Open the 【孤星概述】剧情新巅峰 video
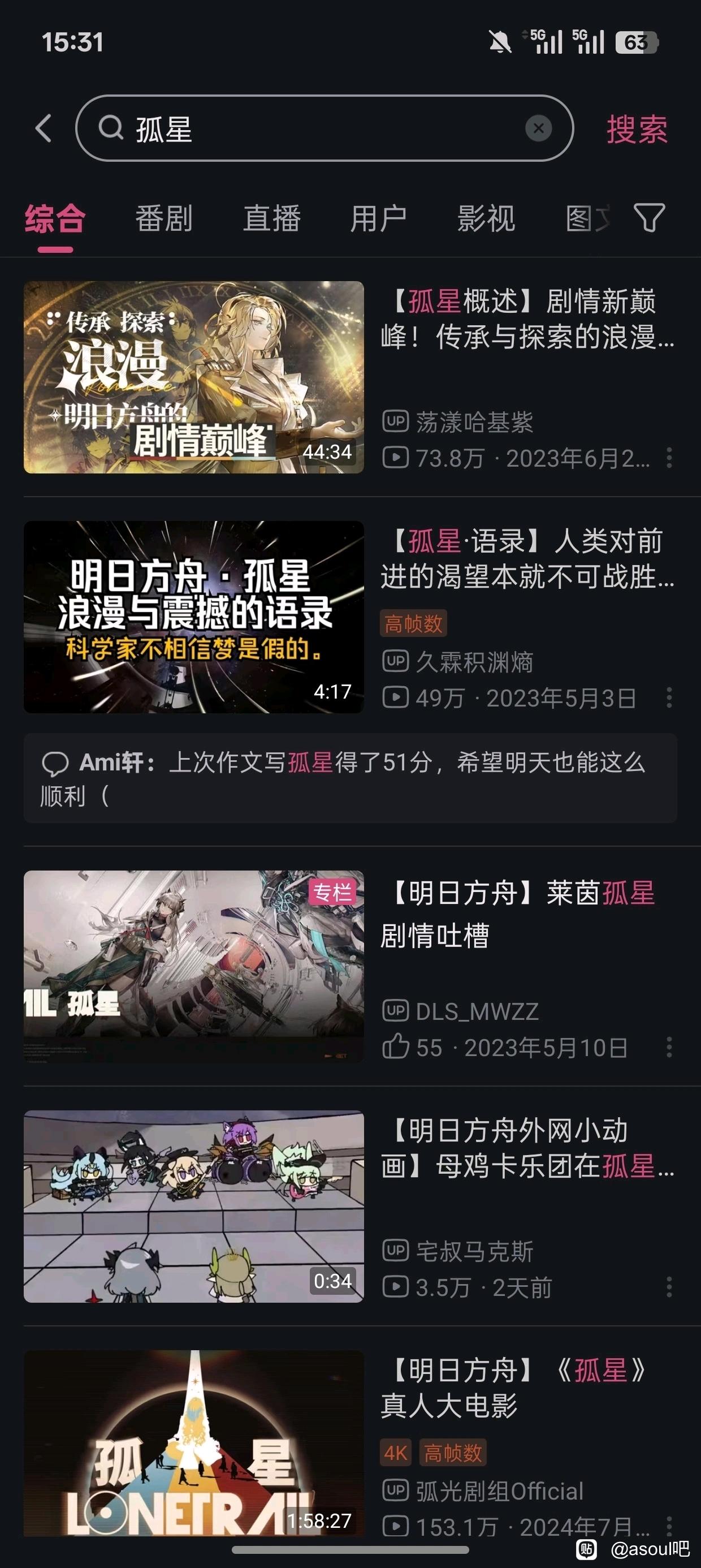The width and height of the screenshot is (701, 1568). click(x=193, y=377)
